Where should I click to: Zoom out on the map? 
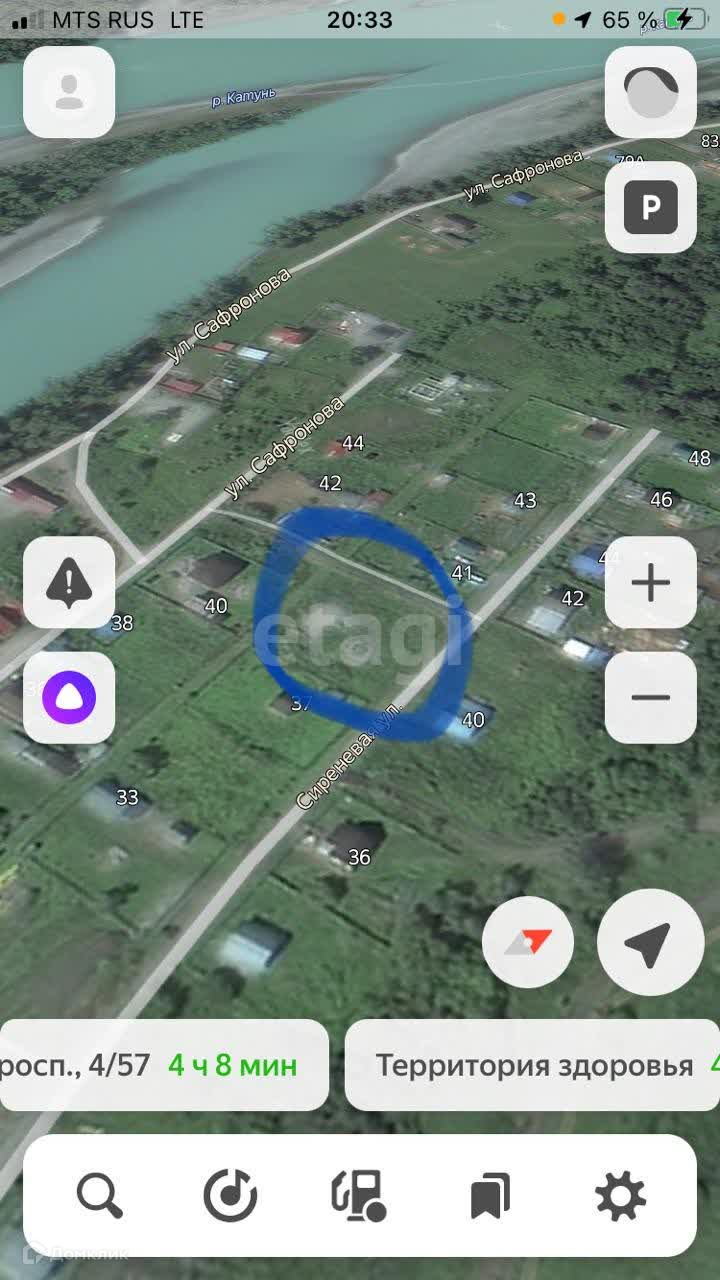(651, 697)
